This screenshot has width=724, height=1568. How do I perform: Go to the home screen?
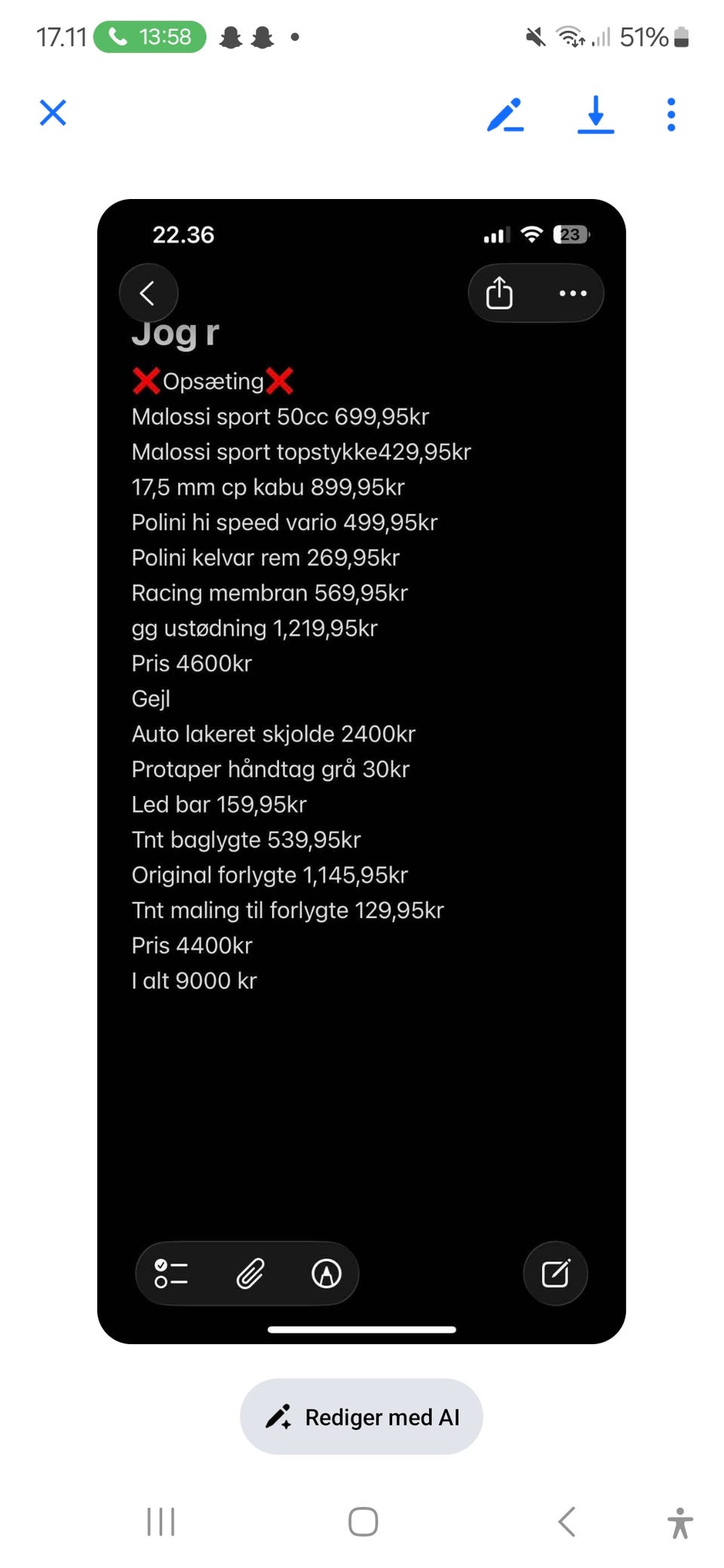click(x=363, y=1521)
